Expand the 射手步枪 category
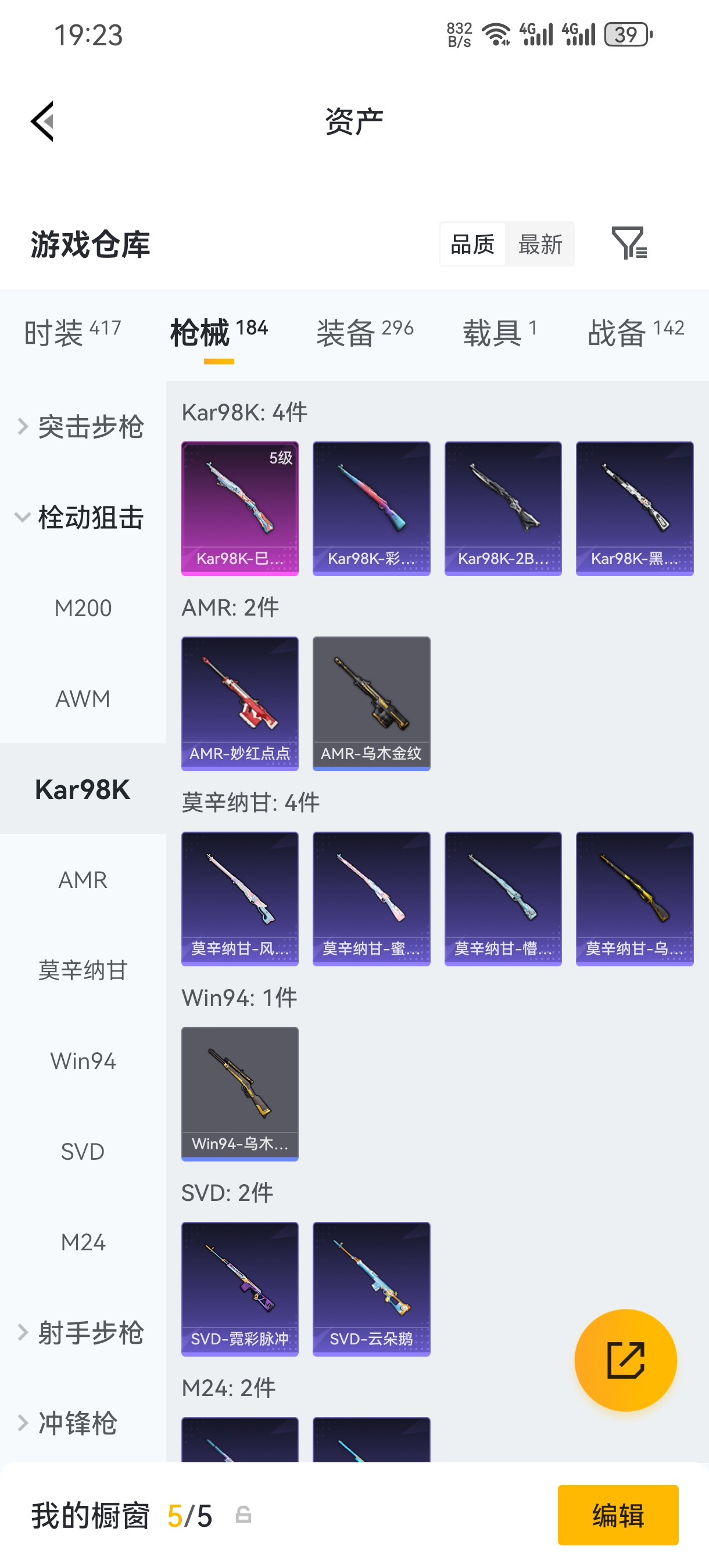Screen dimensions: 709x1568 point(83,1332)
